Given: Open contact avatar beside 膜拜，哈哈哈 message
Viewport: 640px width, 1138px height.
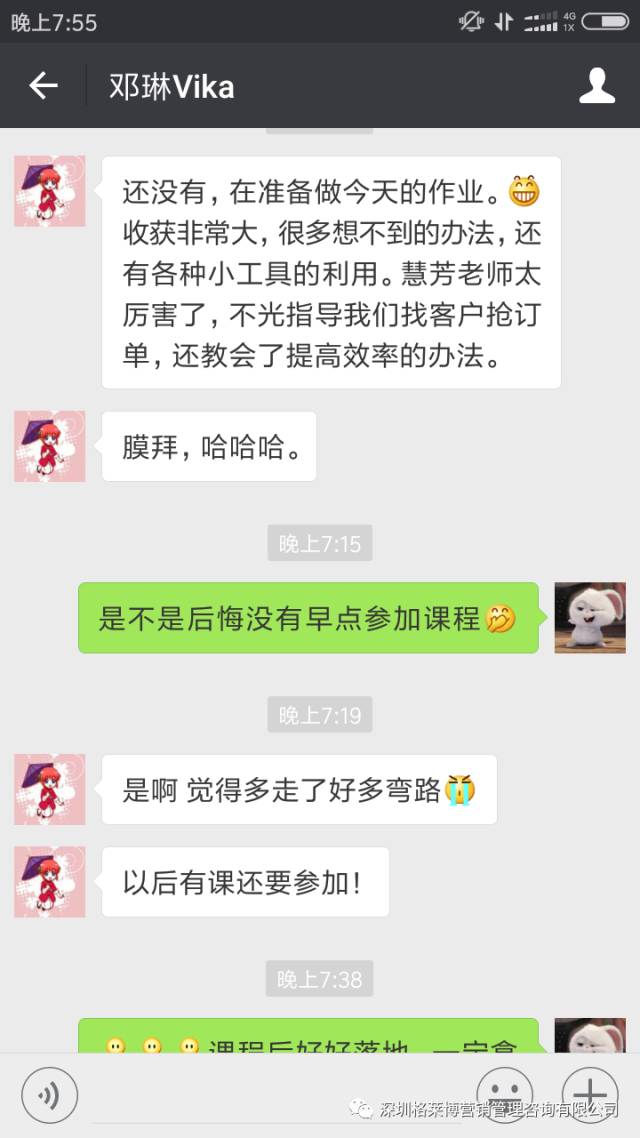Looking at the screenshot, I should [x=50, y=446].
